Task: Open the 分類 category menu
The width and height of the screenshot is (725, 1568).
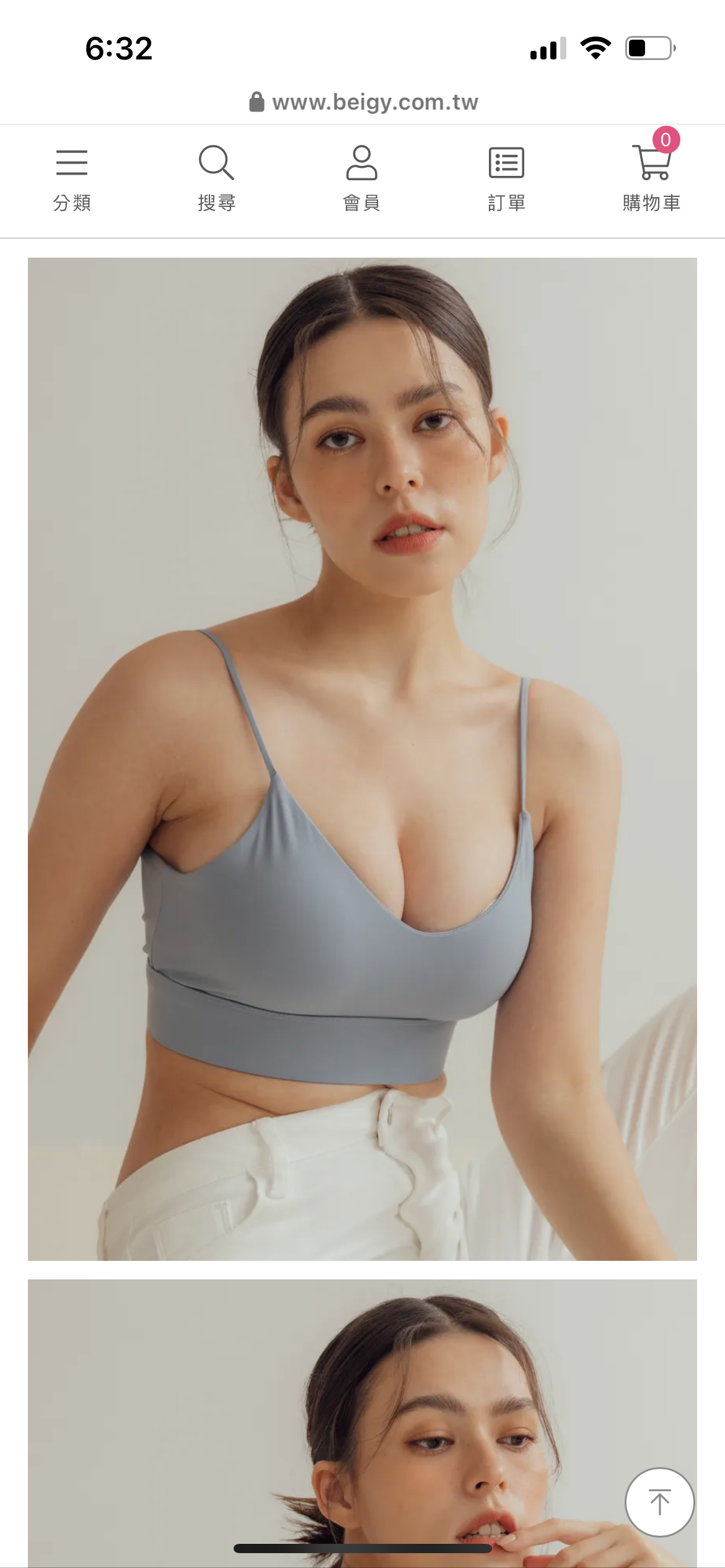Action: (x=72, y=178)
